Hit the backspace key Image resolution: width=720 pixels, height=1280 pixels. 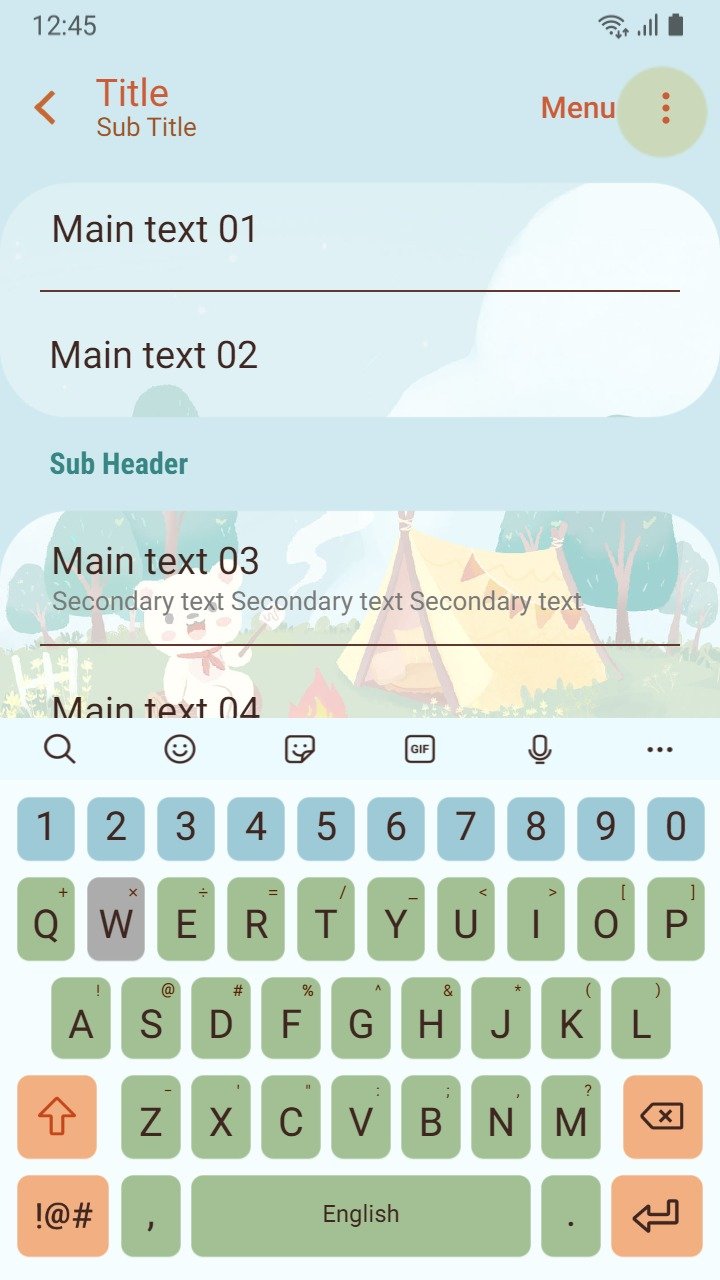661,1117
